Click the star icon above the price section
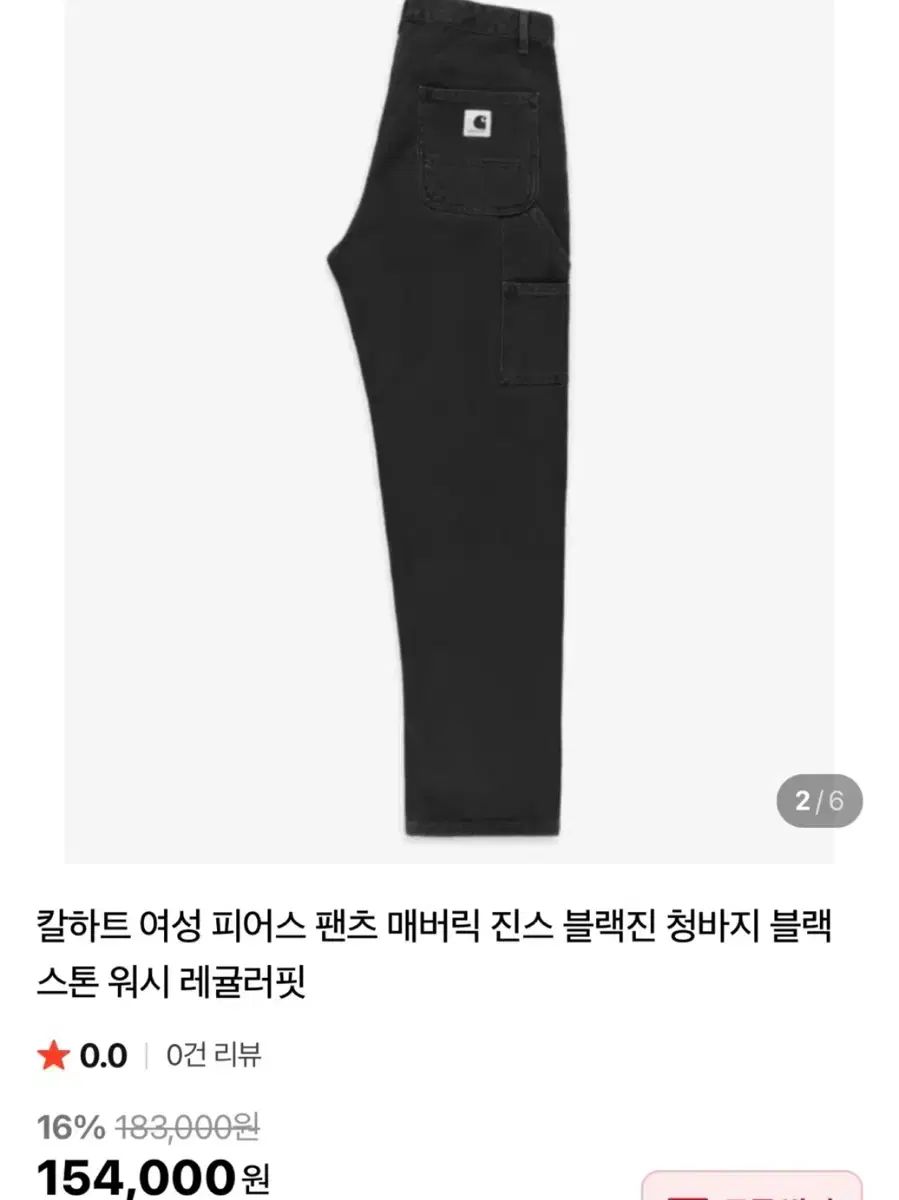 pyautogui.click(x=55, y=1053)
